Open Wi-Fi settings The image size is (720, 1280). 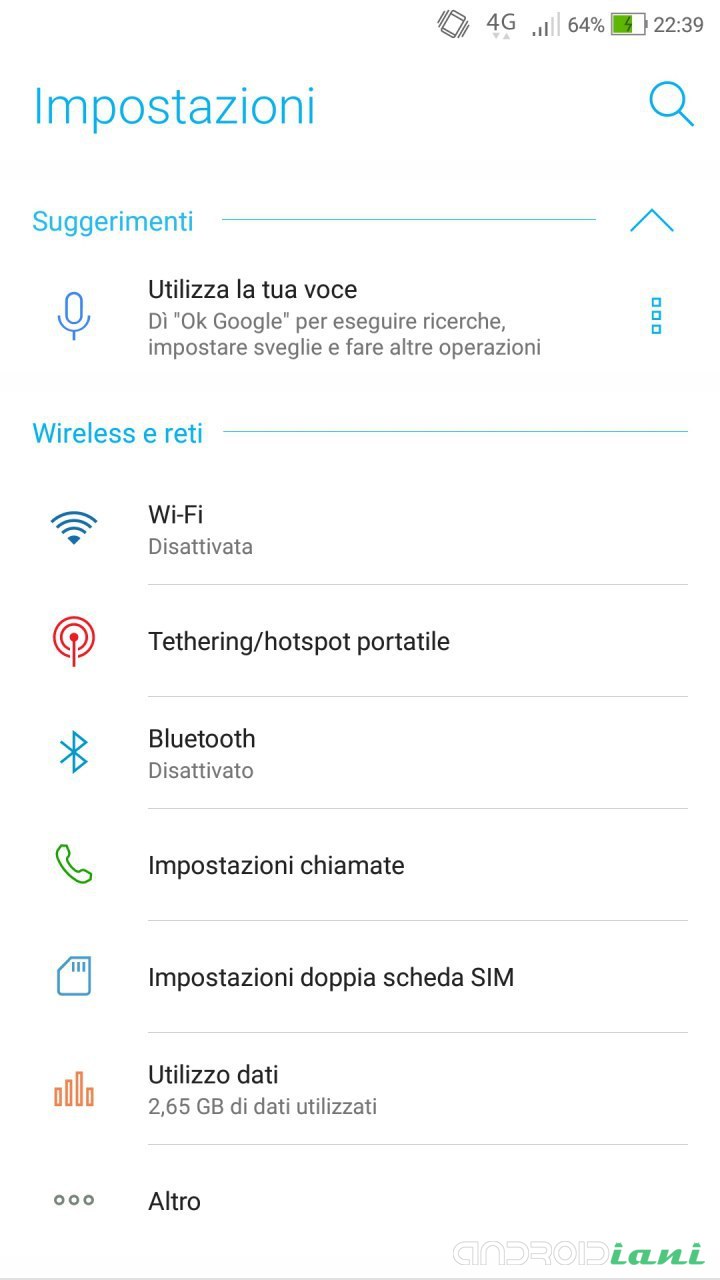coord(360,529)
